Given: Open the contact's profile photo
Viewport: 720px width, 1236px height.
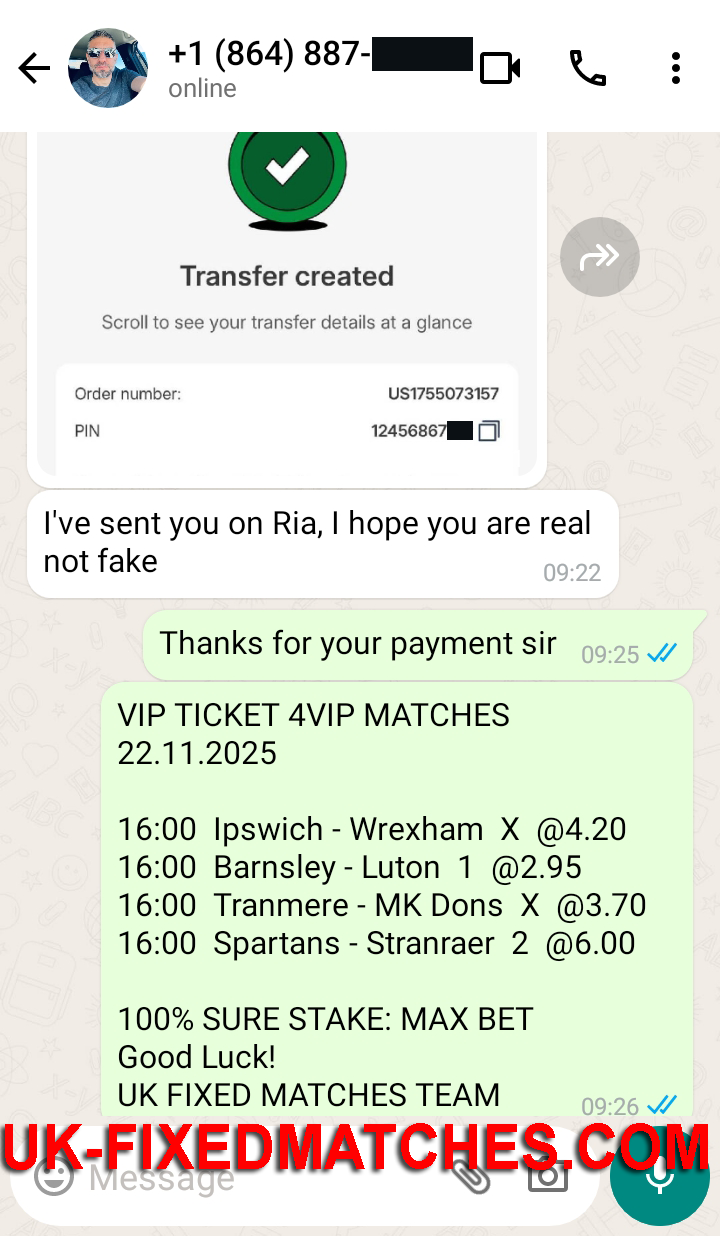Looking at the screenshot, I should click(x=108, y=68).
